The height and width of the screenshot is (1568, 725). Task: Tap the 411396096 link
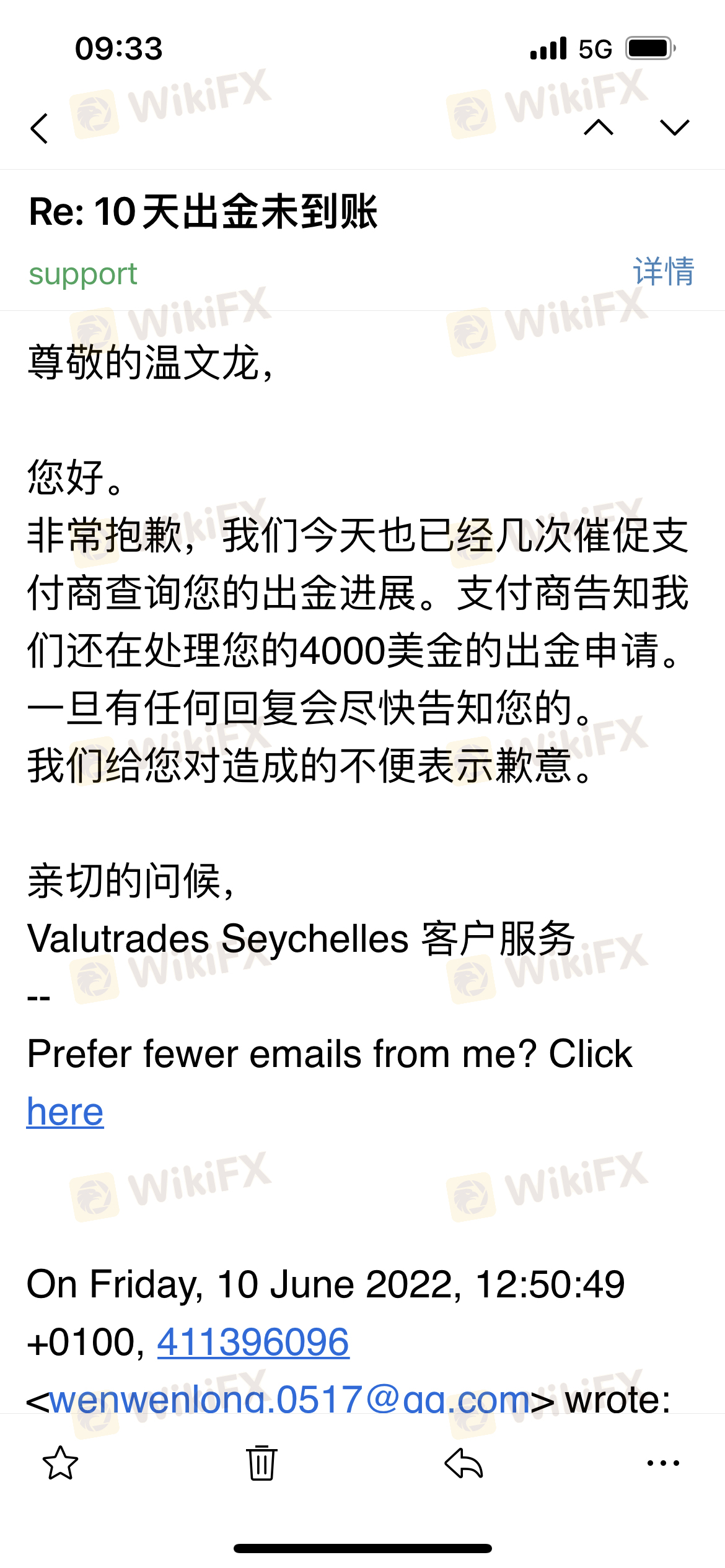tap(253, 1343)
